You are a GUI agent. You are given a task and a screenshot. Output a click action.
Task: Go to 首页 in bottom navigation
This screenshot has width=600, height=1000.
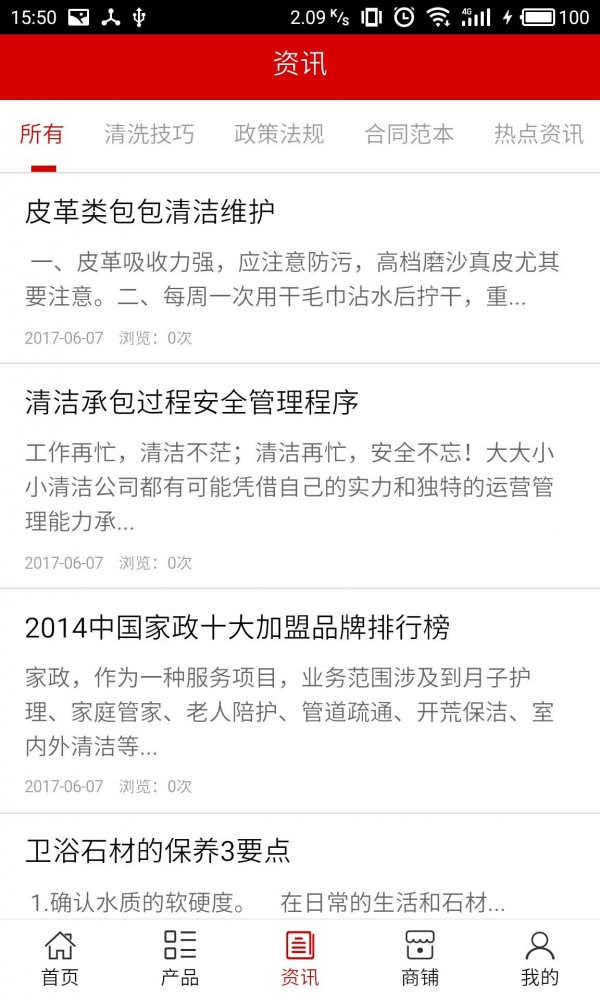tap(60, 958)
